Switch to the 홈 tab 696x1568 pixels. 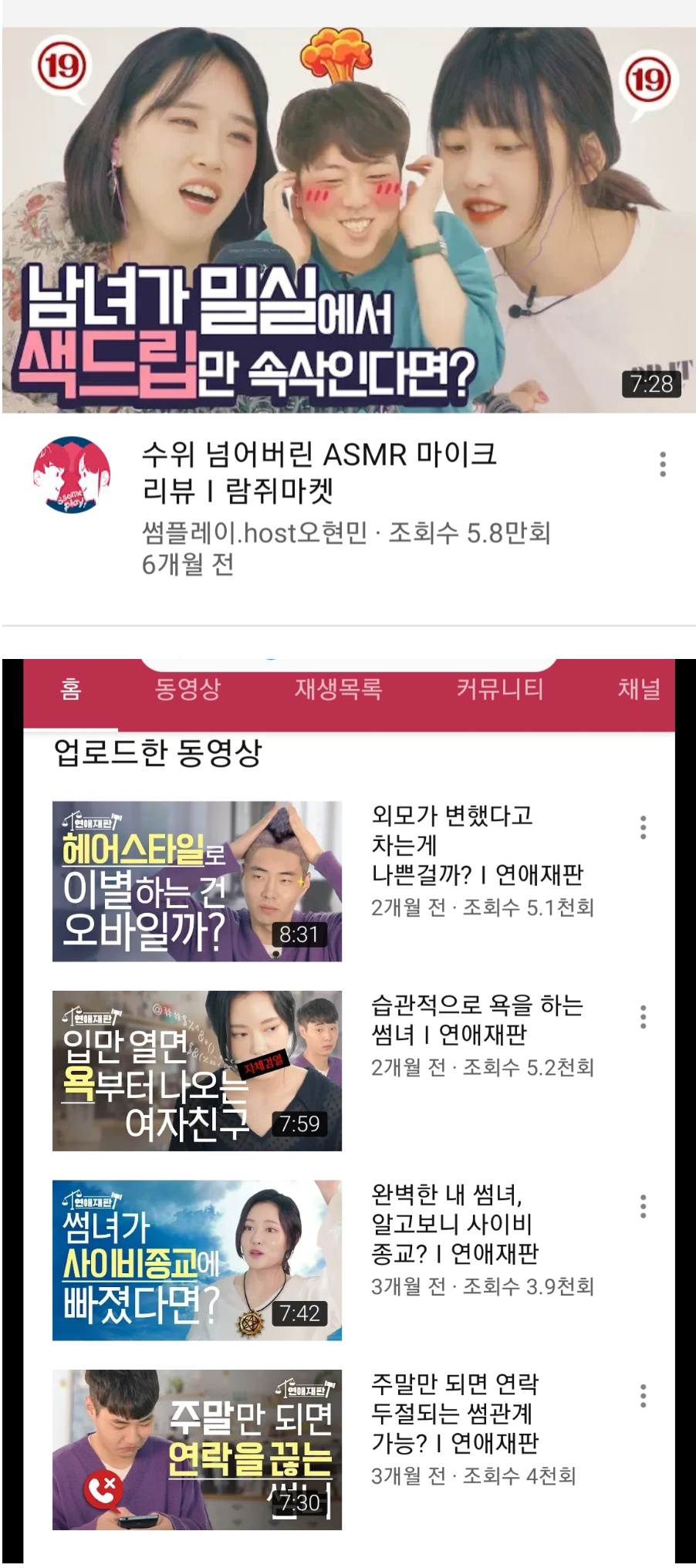tap(71, 689)
